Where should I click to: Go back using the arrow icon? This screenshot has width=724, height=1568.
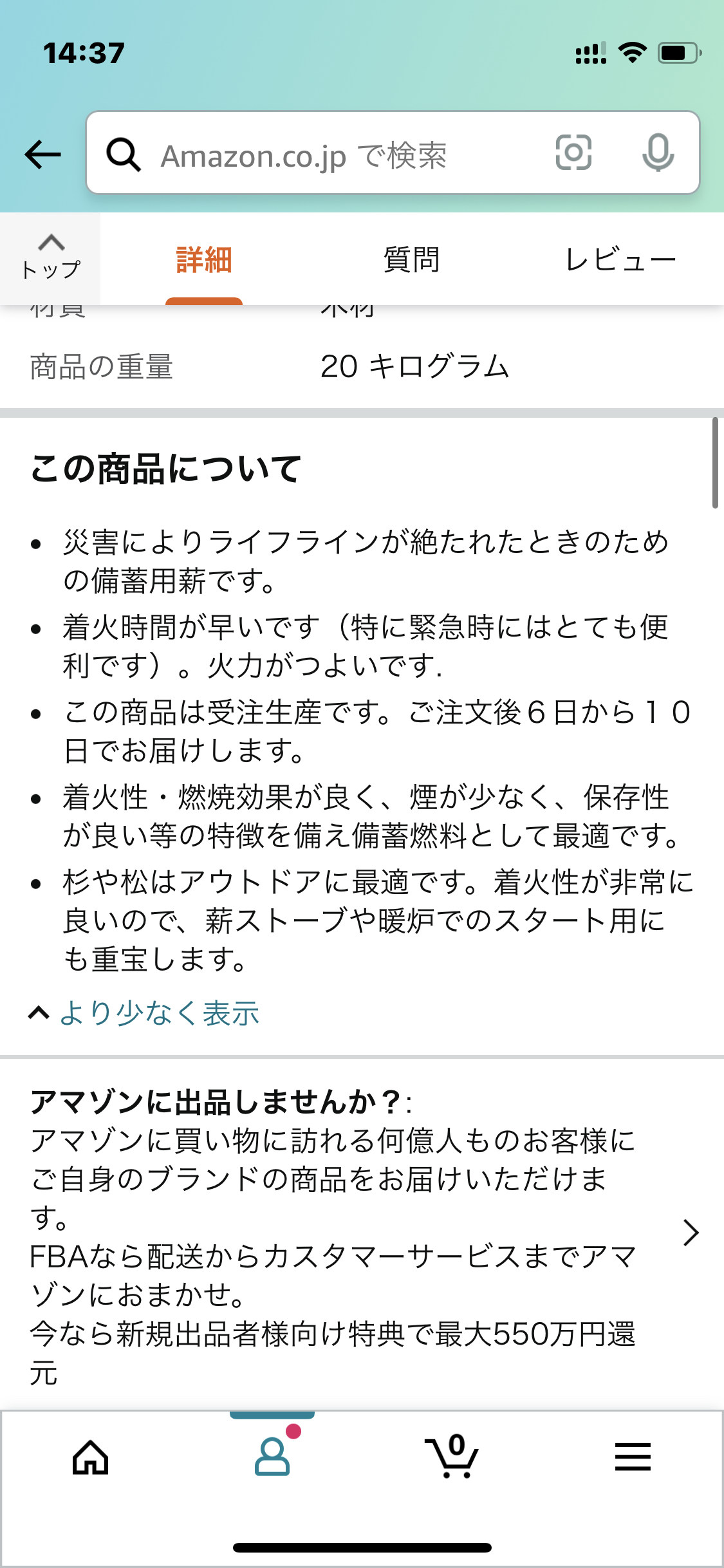click(x=42, y=154)
